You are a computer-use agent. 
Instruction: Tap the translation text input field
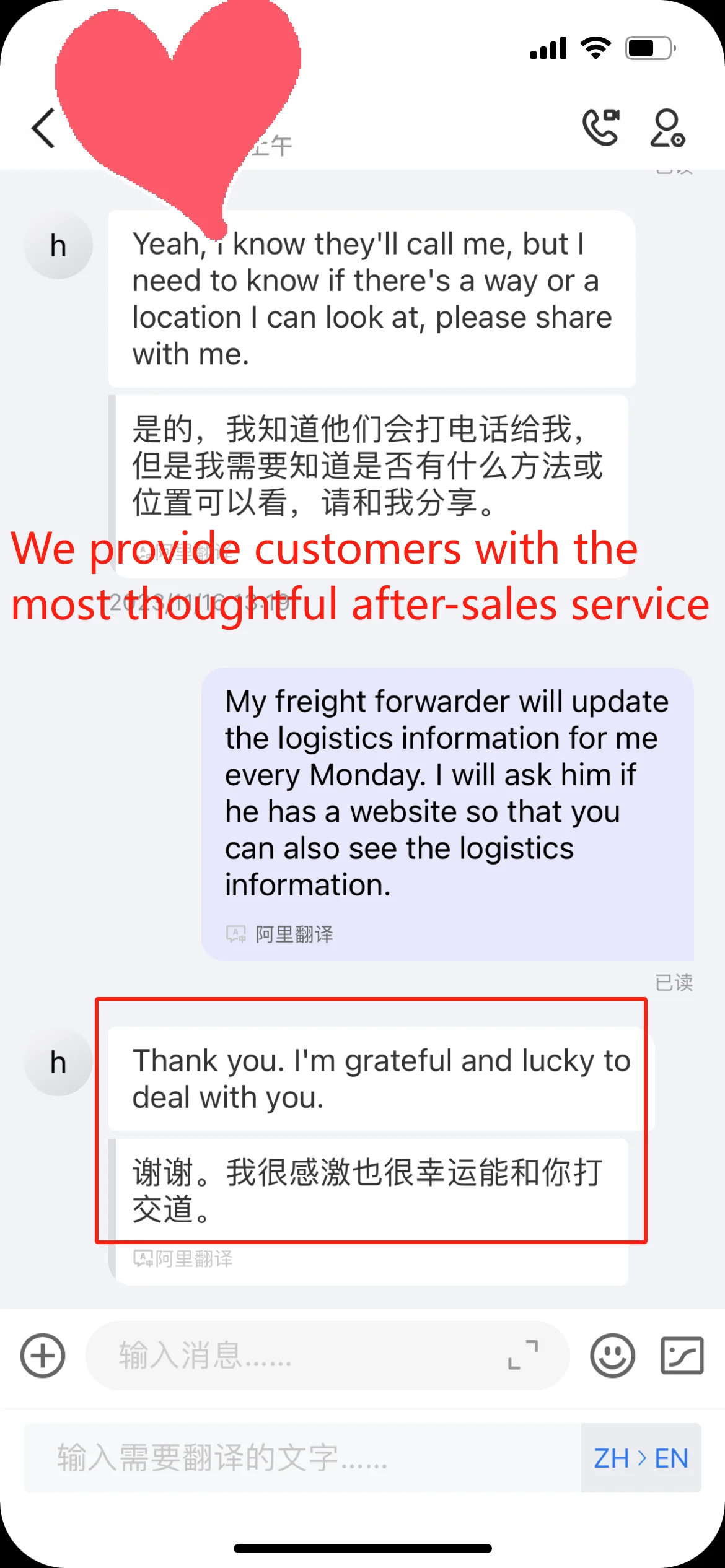click(302, 1458)
